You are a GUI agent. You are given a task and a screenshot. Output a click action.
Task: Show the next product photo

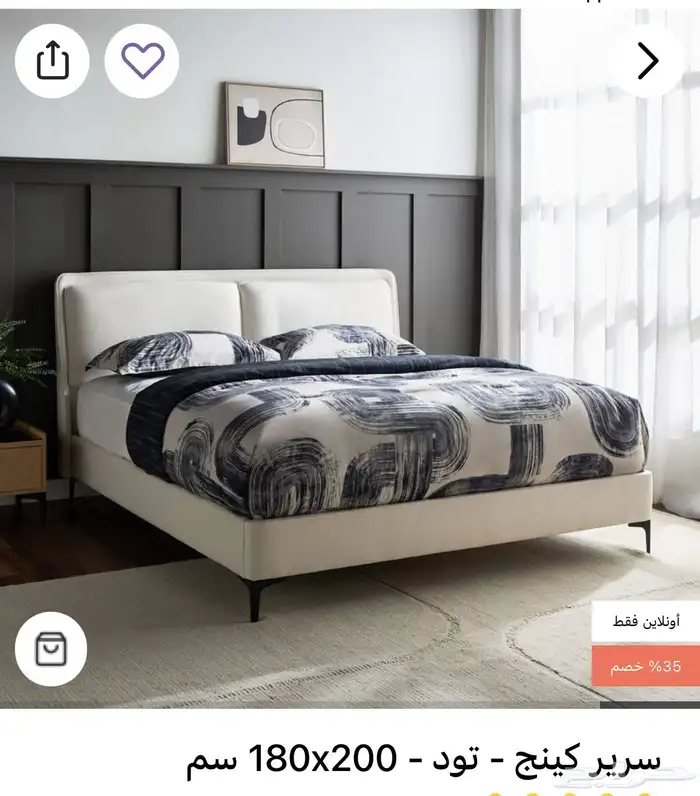[x=648, y=61]
